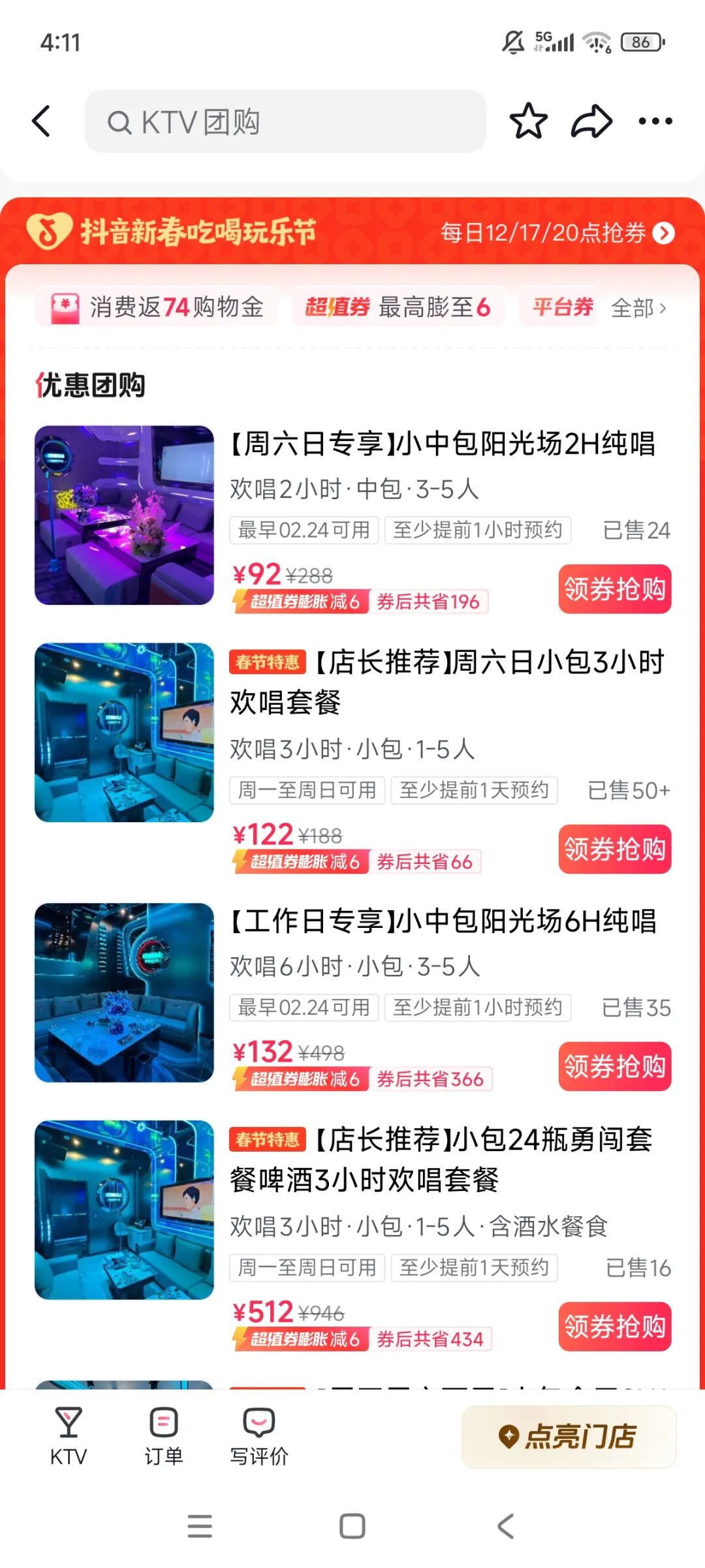
Task: Open the 周六日专享 小中包阳光场2H deal image
Action: click(124, 515)
